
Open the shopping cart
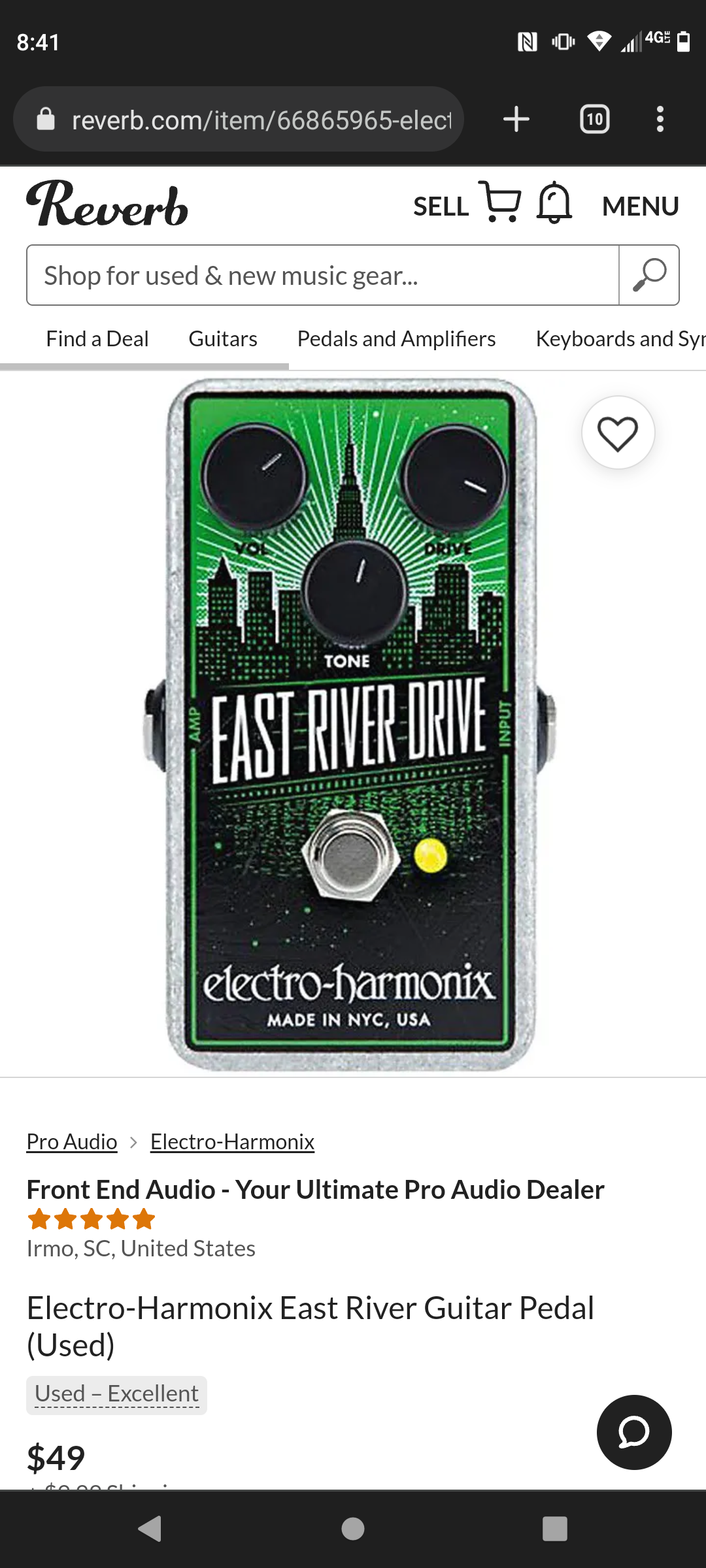click(x=500, y=203)
